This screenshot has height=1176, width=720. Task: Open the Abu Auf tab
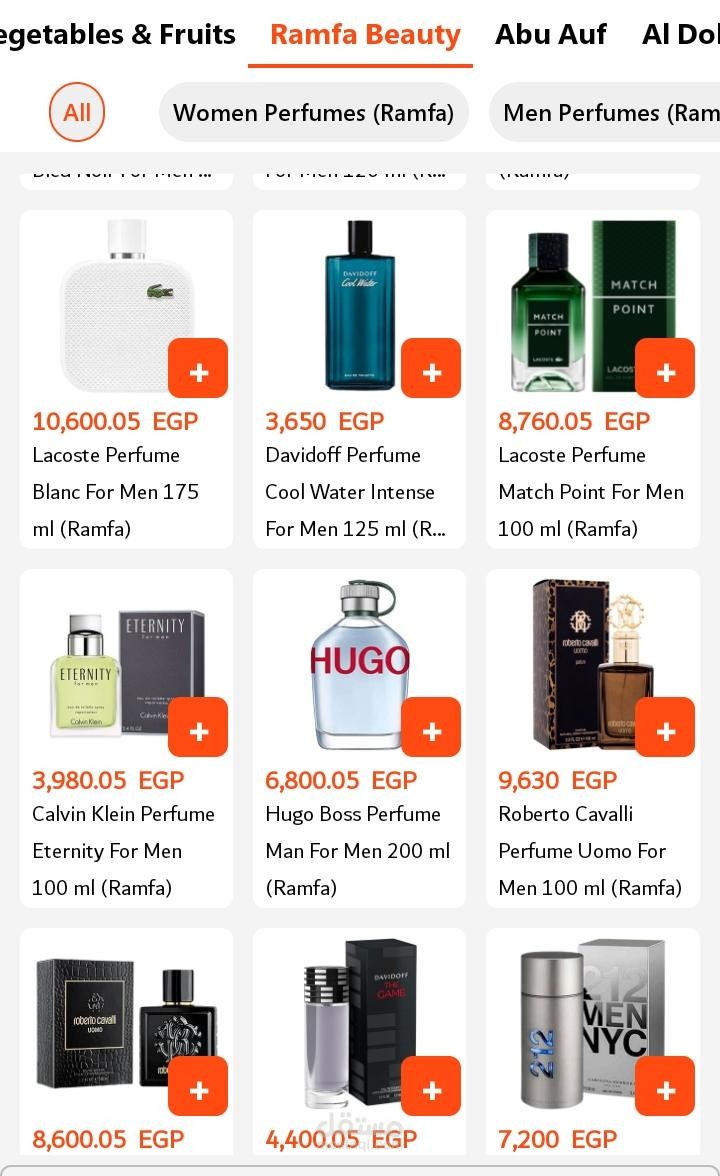550,35
